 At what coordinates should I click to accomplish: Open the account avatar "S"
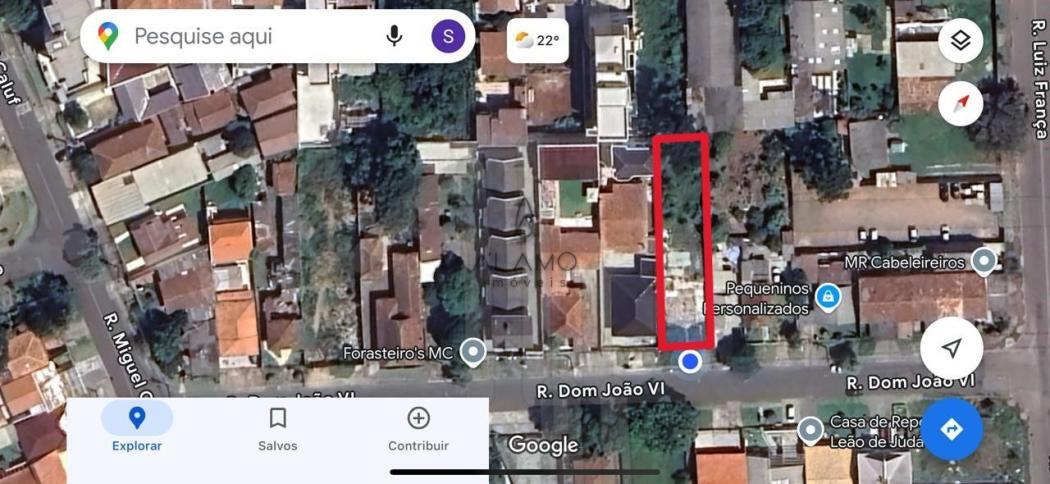448,37
